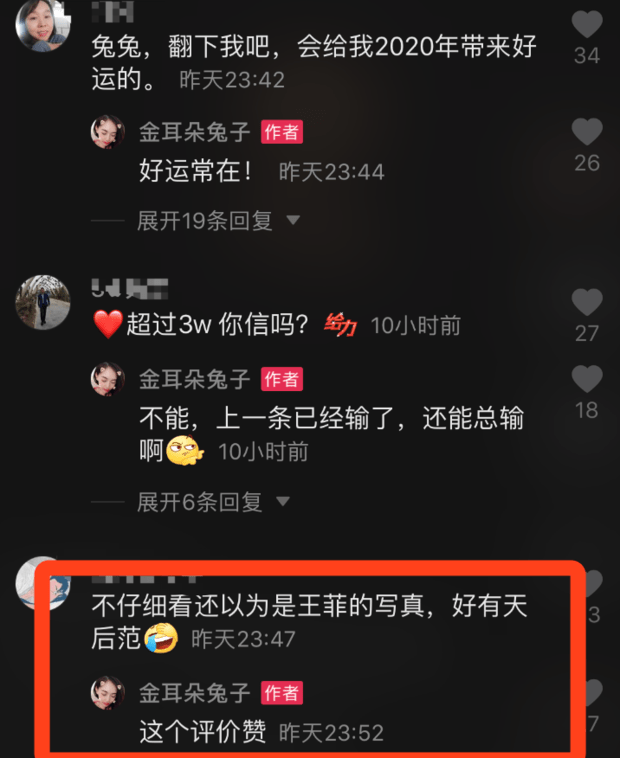Expand the 6 hidden replies
This screenshot has width=620, height=758.
pyautogui.click(x=213, y=501)
